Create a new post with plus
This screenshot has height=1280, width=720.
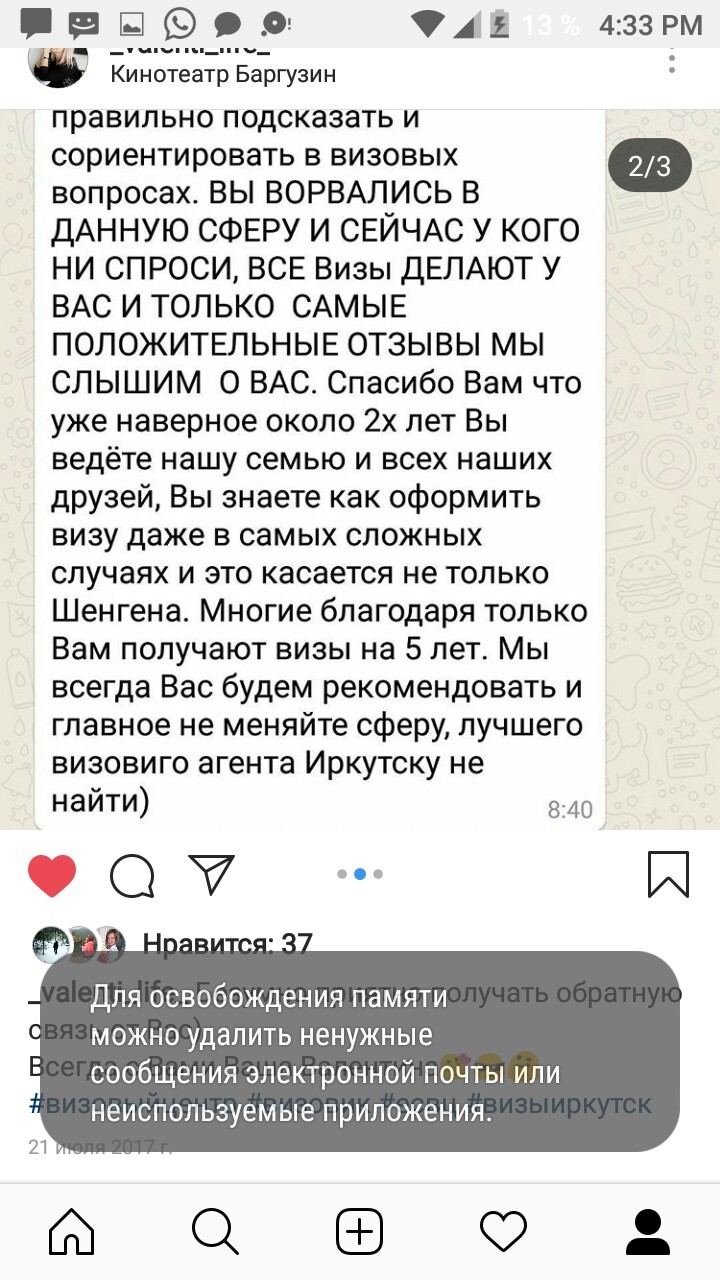point(360,1230)
